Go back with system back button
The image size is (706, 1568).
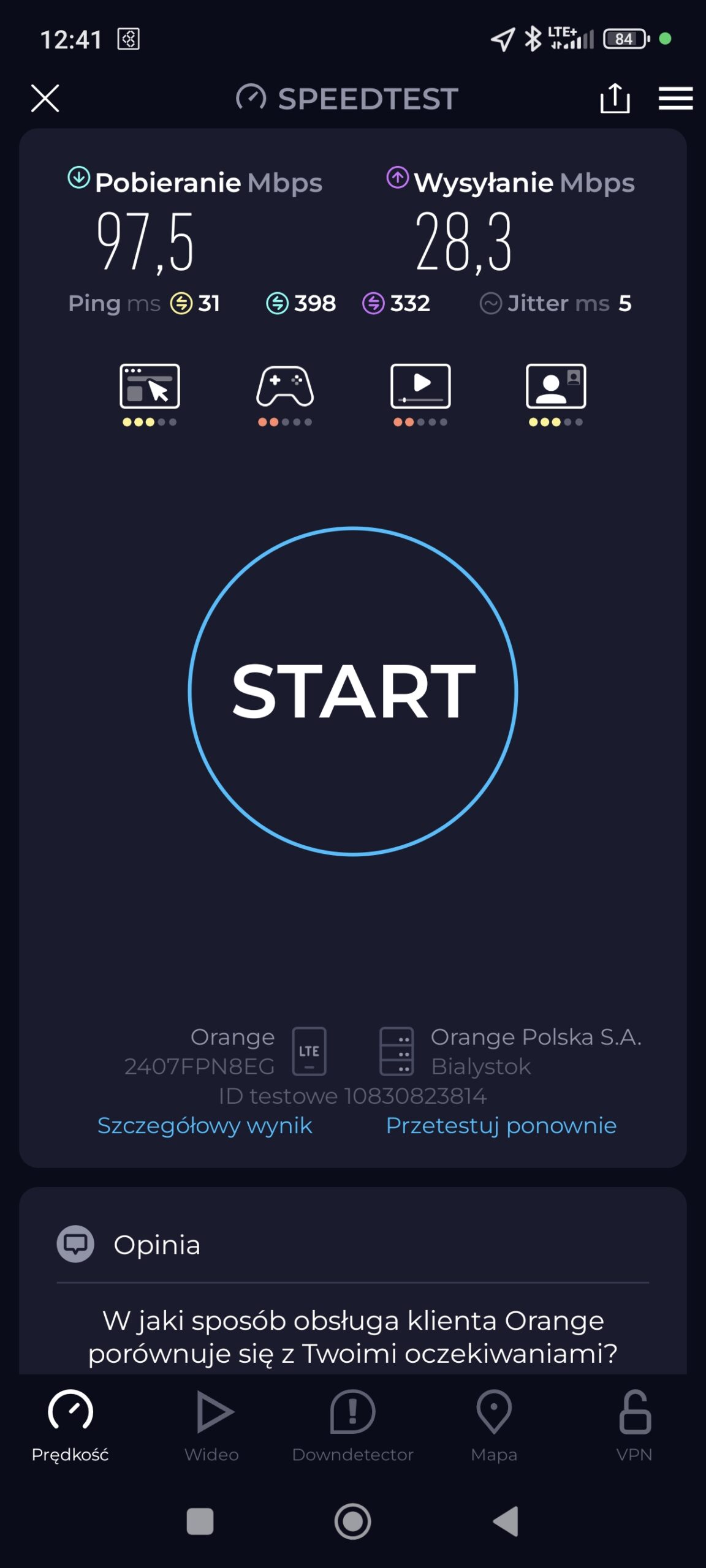coord(506,1521)
